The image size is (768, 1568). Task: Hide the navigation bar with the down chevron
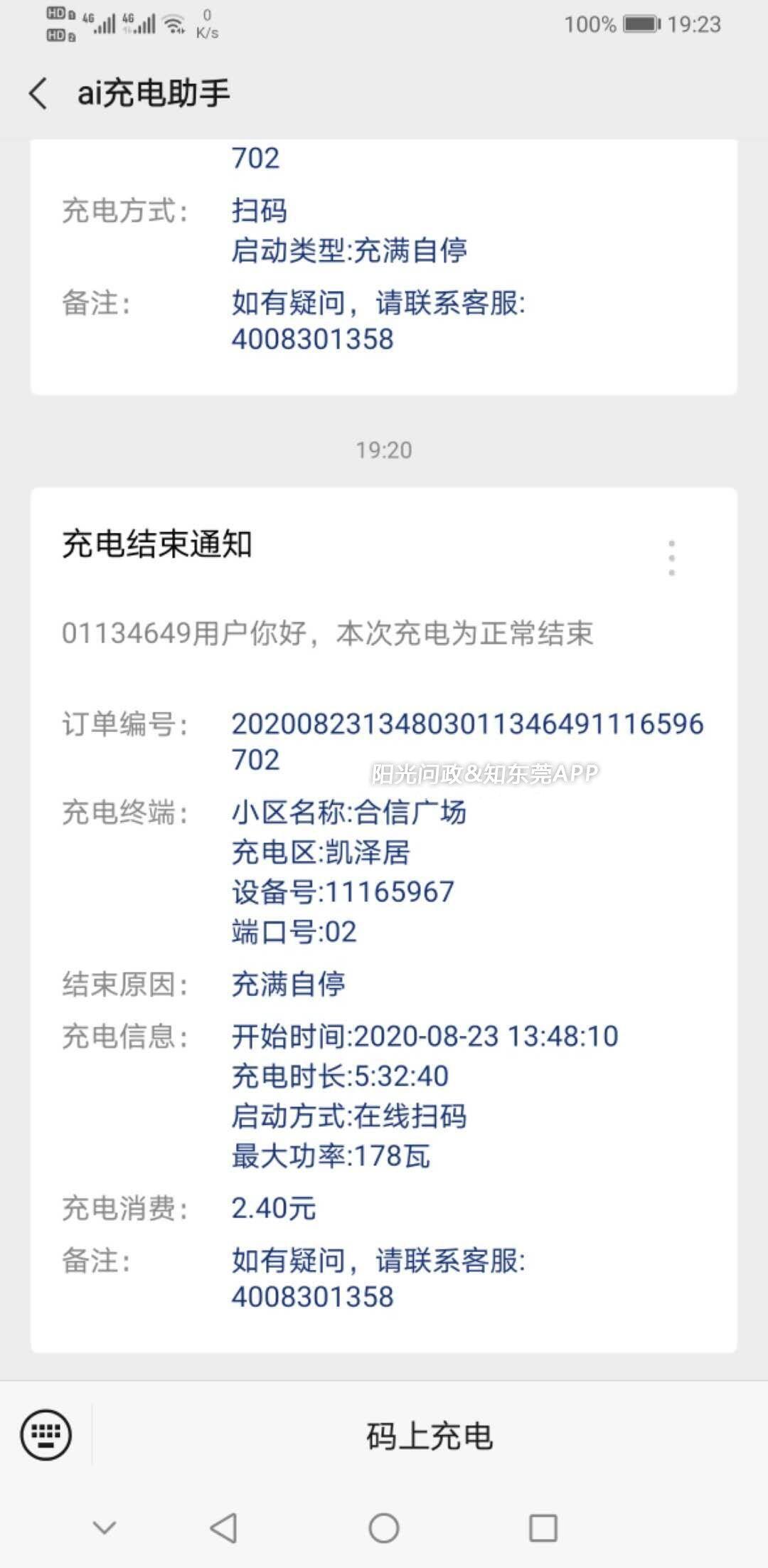click(105, 1527)
